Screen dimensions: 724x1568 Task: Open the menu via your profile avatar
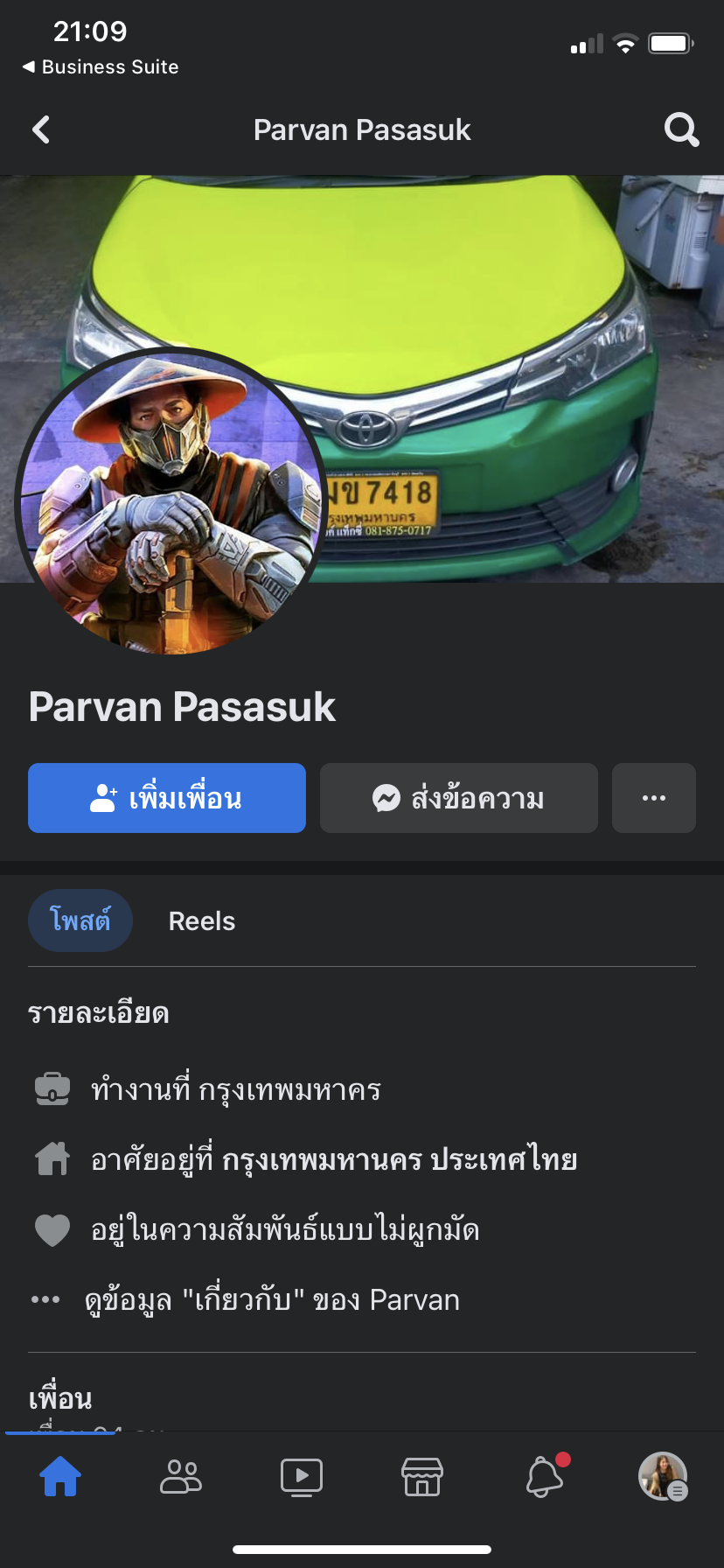click(x=663, y=1477)
